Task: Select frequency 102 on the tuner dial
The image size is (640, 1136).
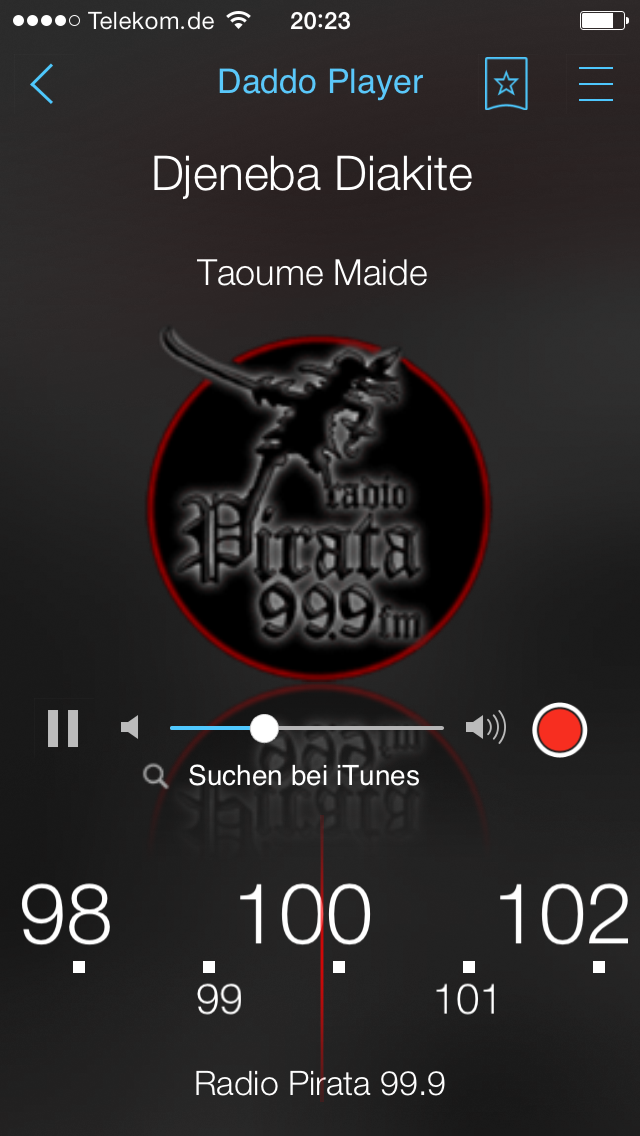Action: [562, 916]
